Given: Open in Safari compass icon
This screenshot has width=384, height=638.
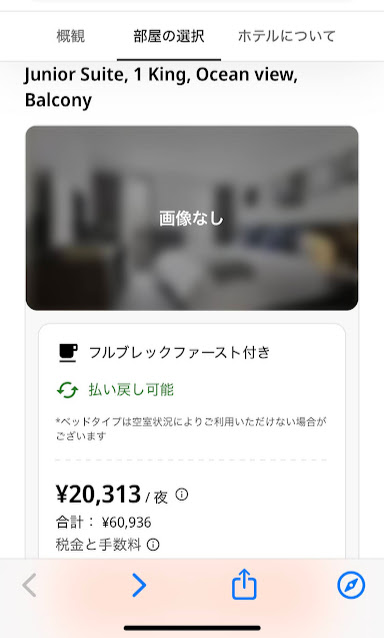Looking at the screenshot, I should coord(351,585).
